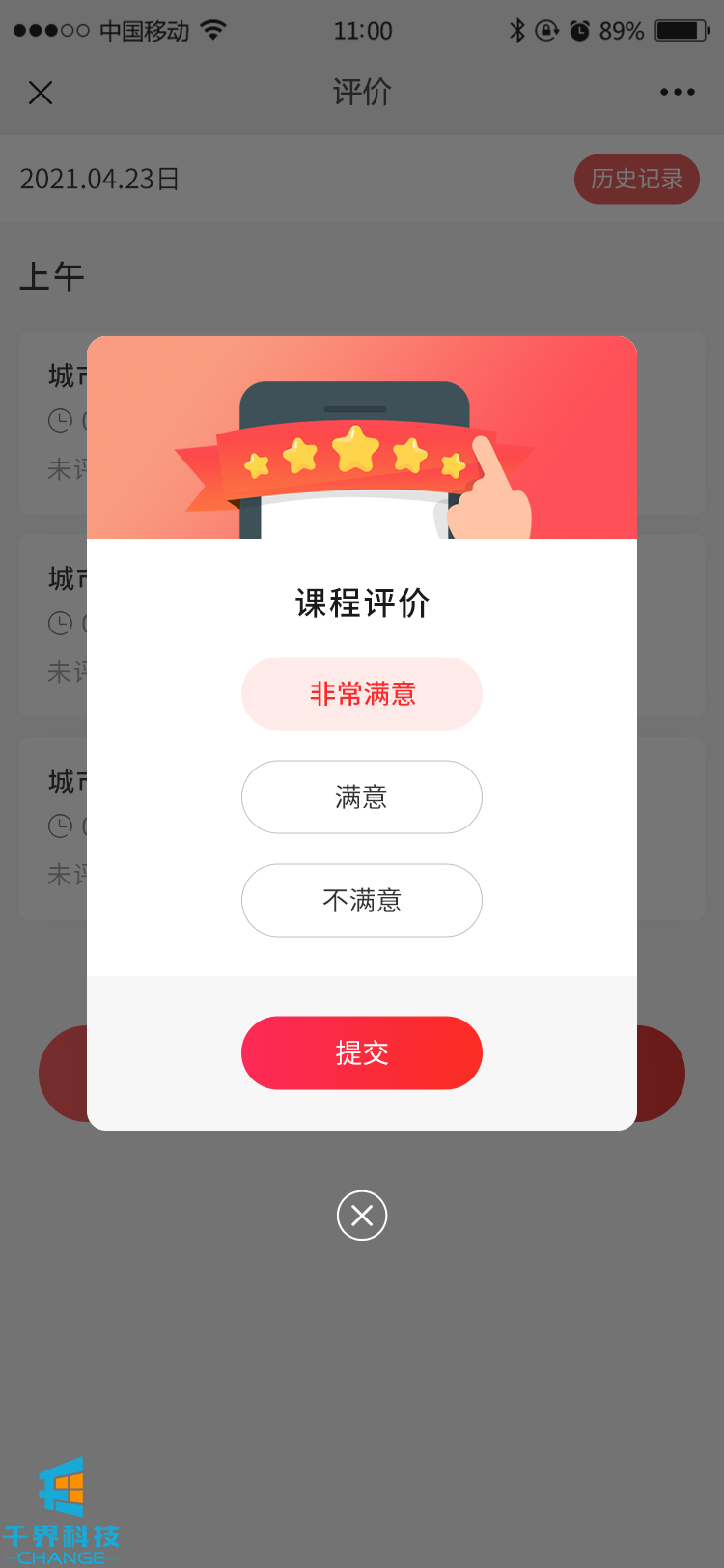This screenshot has height=1568, width=724.
Task: Select the 非常满意 rating option
Action: pyautogui.click(x=362, y=693)
